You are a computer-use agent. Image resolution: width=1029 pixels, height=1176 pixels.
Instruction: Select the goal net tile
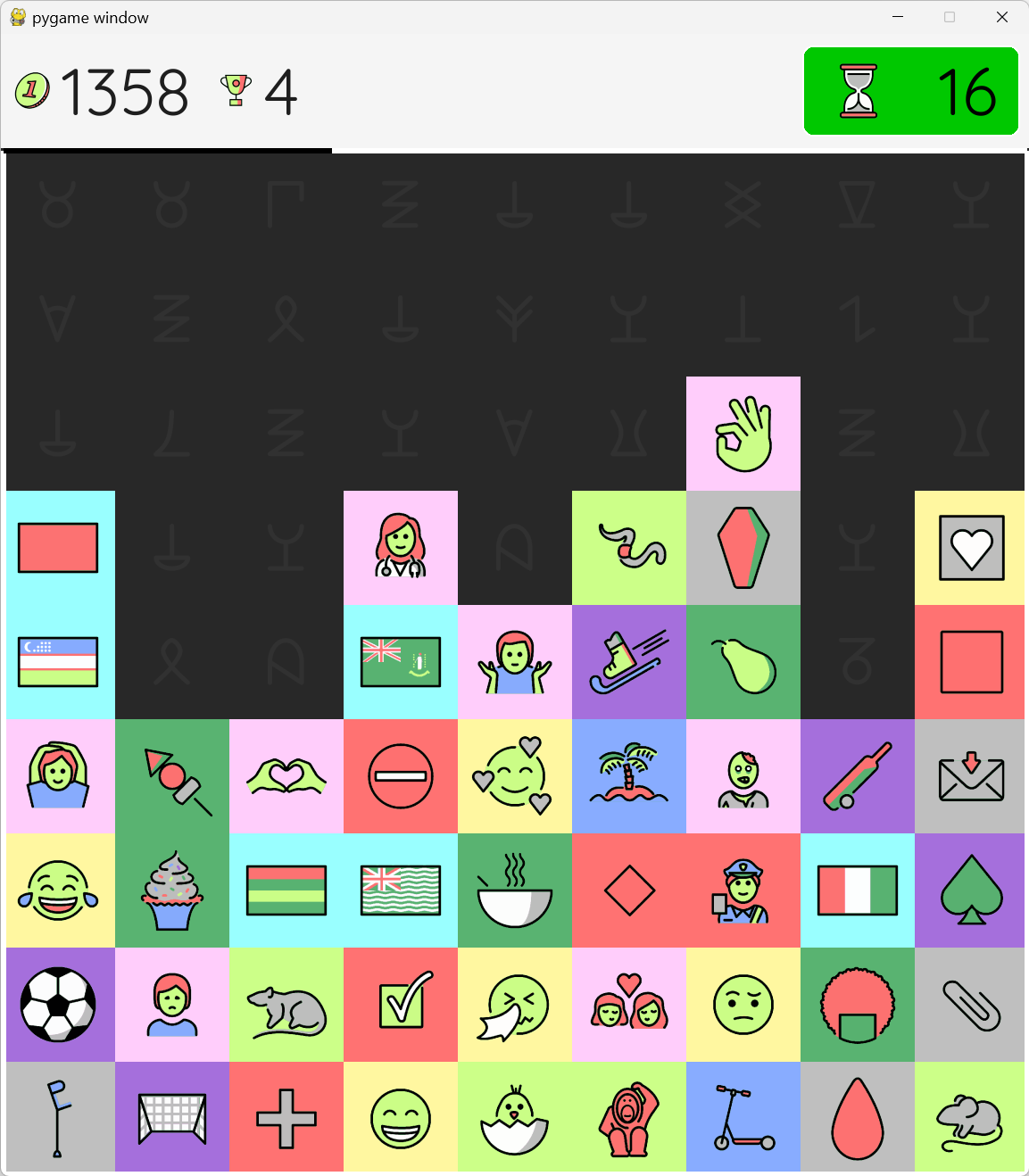[x=171, y=1118]
